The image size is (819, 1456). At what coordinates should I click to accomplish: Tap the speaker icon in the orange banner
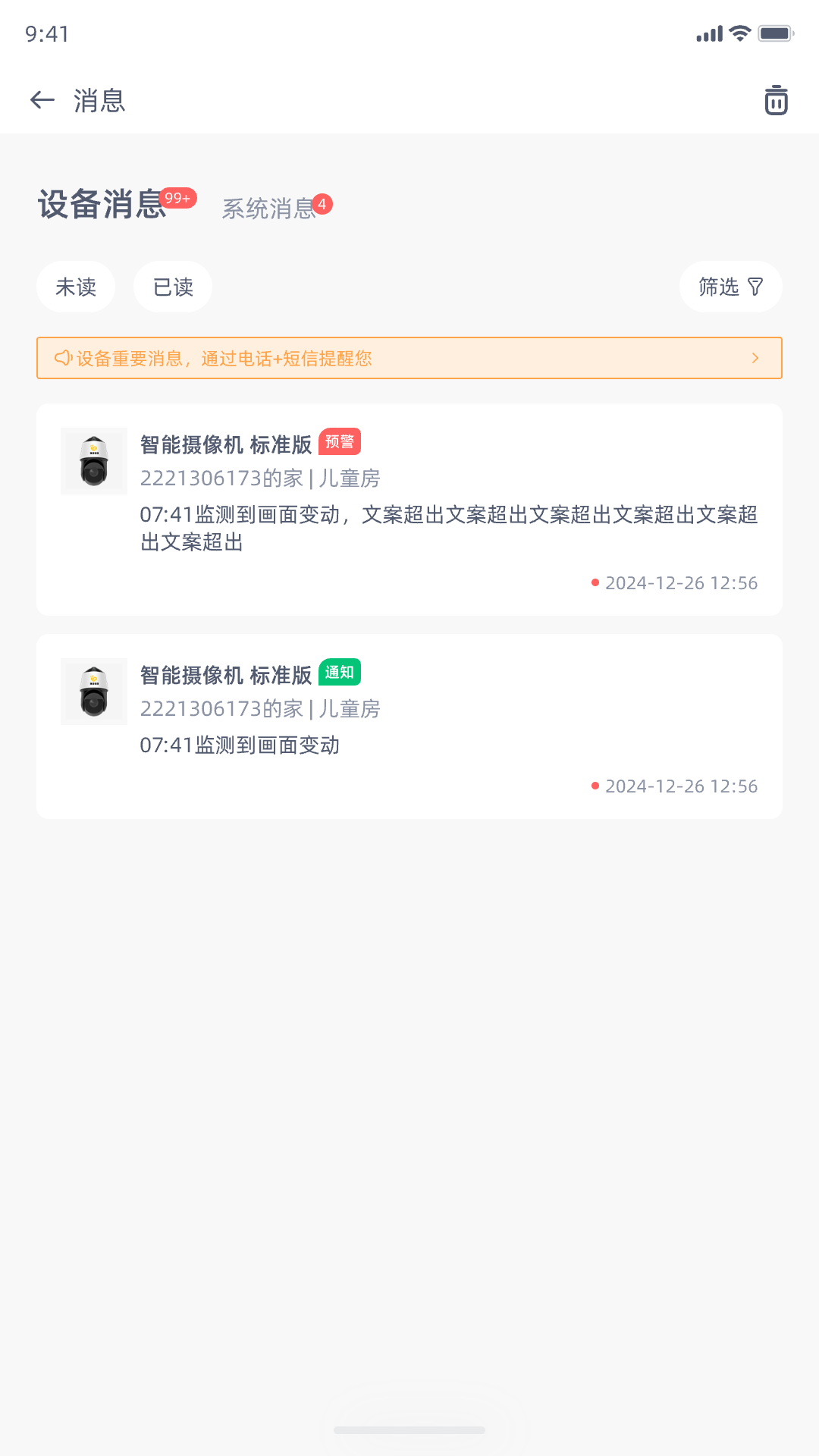(63, 357)
